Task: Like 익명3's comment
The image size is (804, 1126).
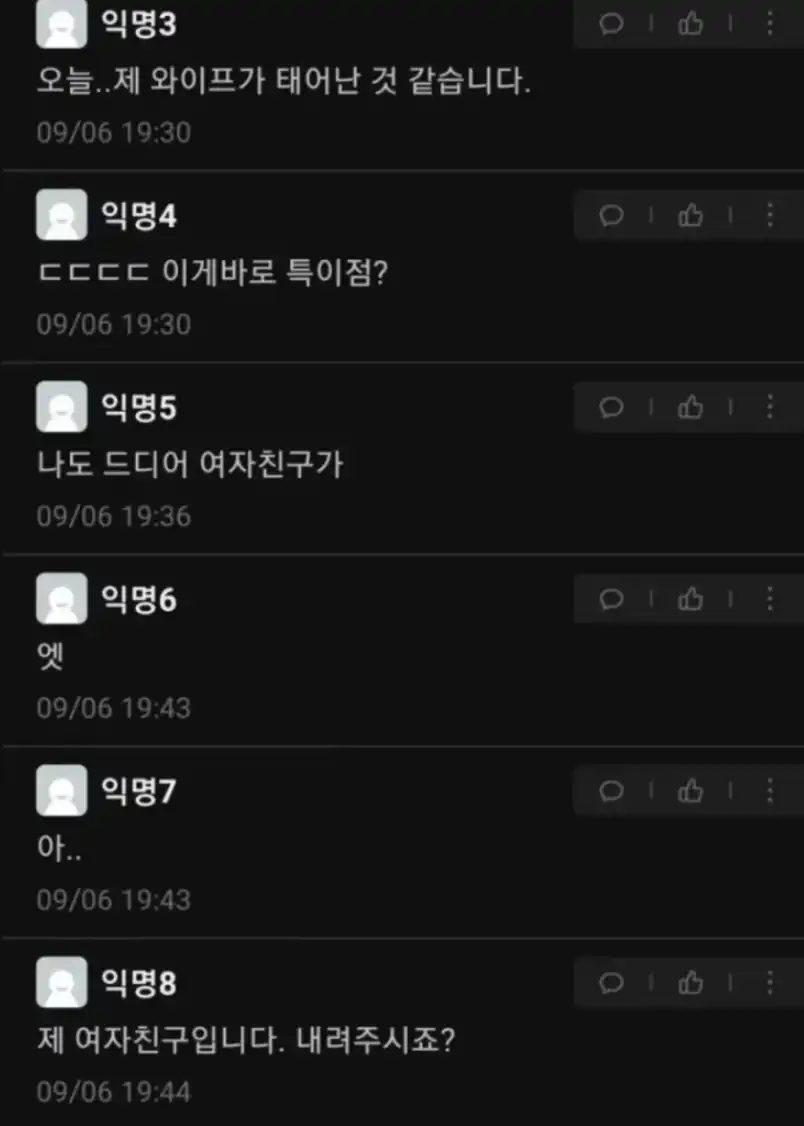Action: [690, 24]
